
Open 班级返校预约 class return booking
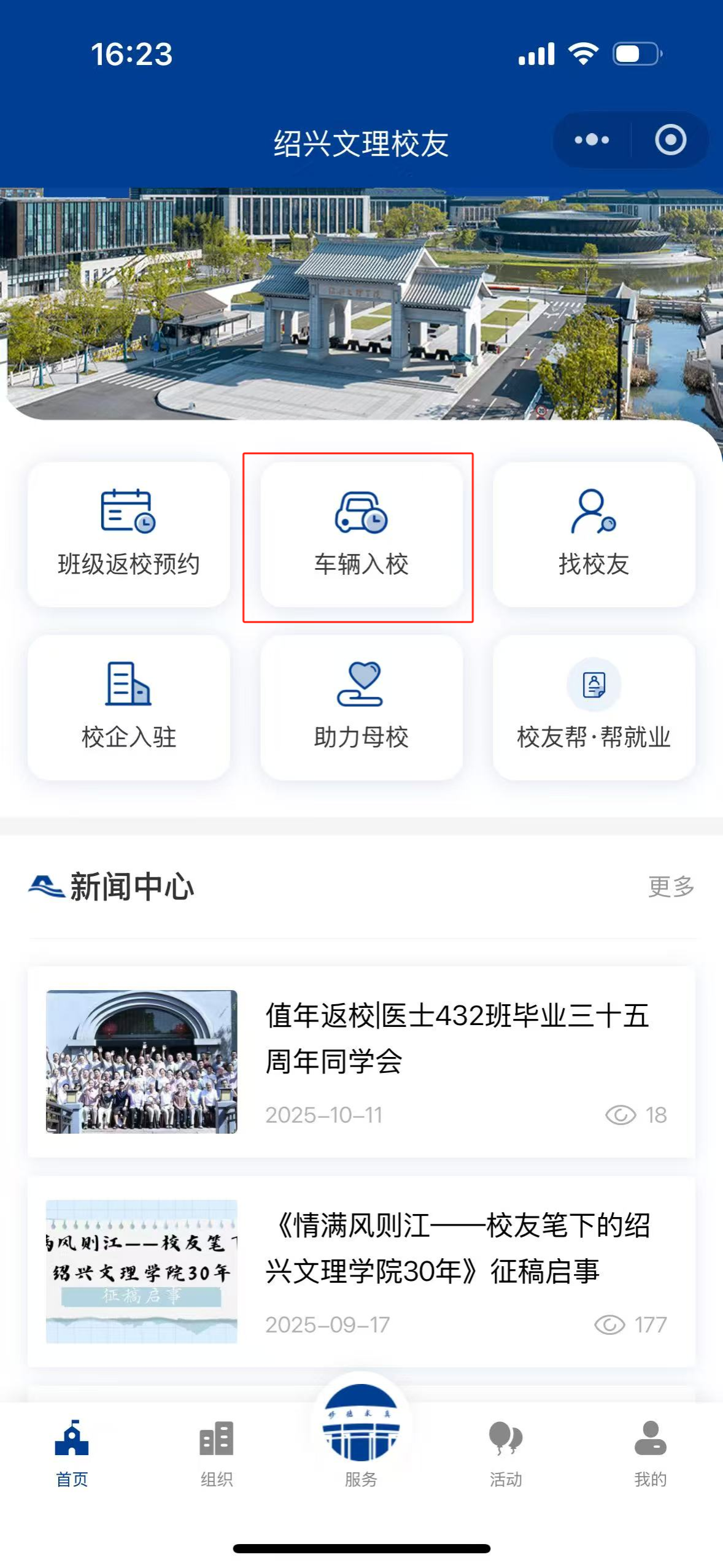(129, 534)
